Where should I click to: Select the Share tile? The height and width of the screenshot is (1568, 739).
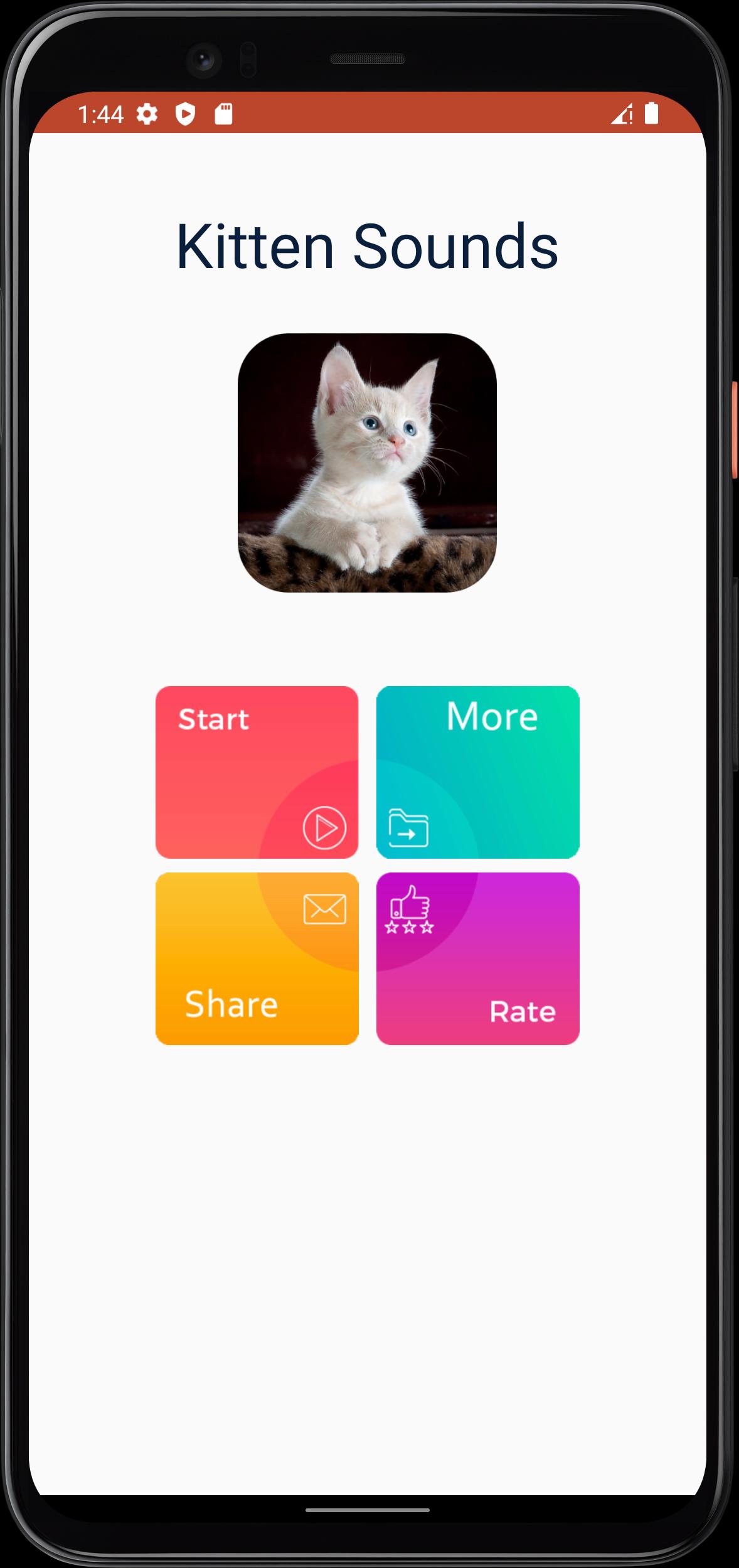[257, 959]
